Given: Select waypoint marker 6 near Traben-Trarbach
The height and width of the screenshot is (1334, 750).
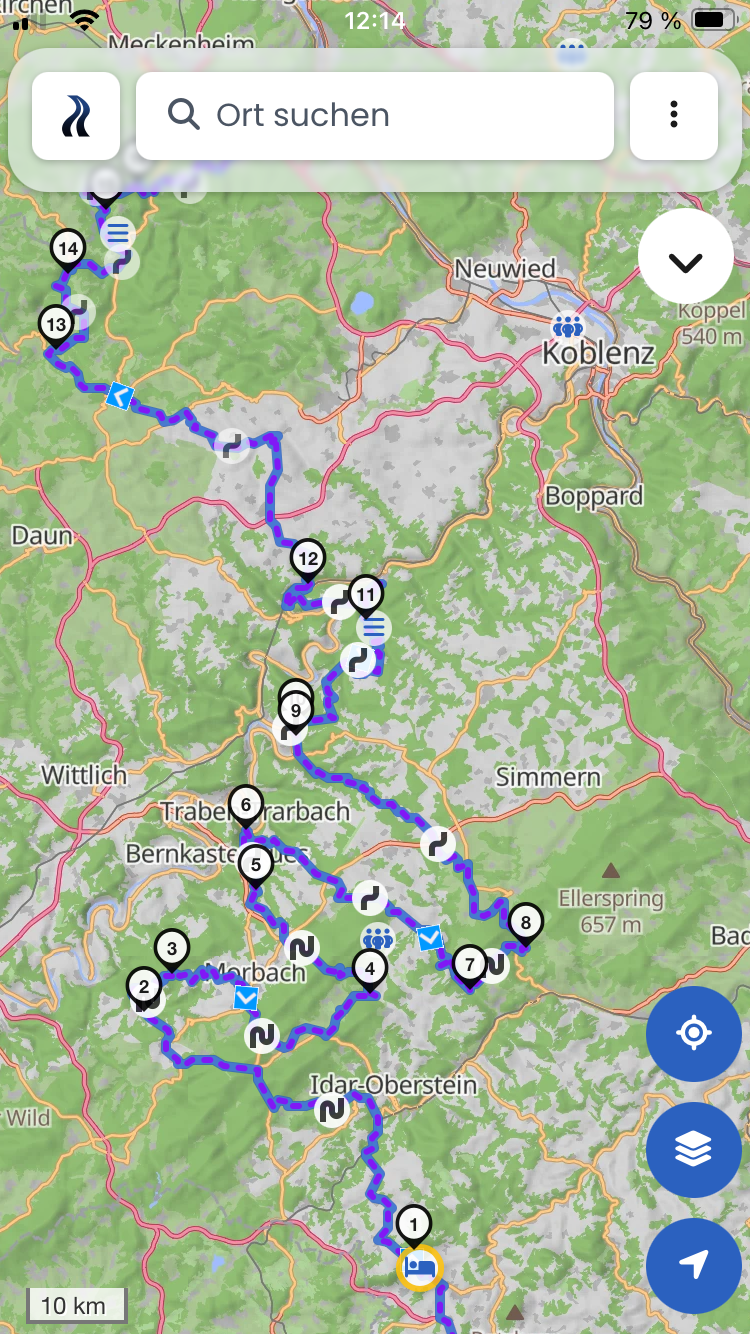Looking at the screenshot, I should click(x=246, y=804).
